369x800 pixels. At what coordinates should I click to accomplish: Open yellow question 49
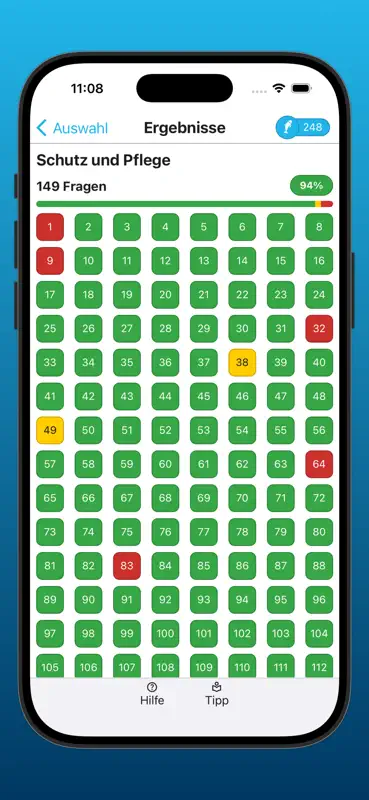[x=50, y=430]
